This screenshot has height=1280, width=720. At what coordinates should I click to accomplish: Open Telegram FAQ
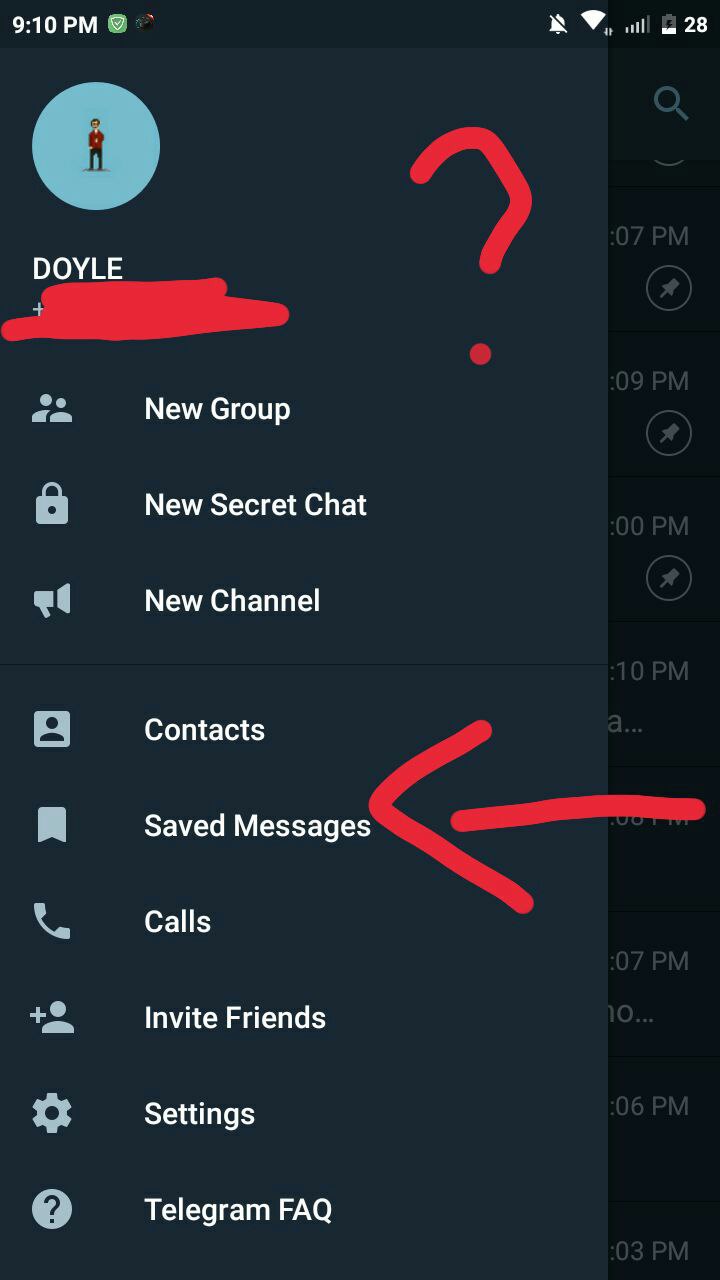[238, 1210]
